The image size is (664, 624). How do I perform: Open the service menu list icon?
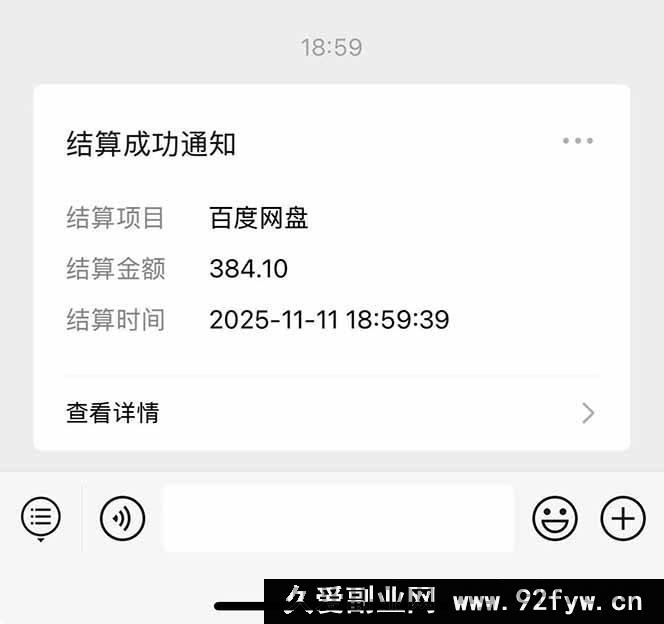[41, 517]
